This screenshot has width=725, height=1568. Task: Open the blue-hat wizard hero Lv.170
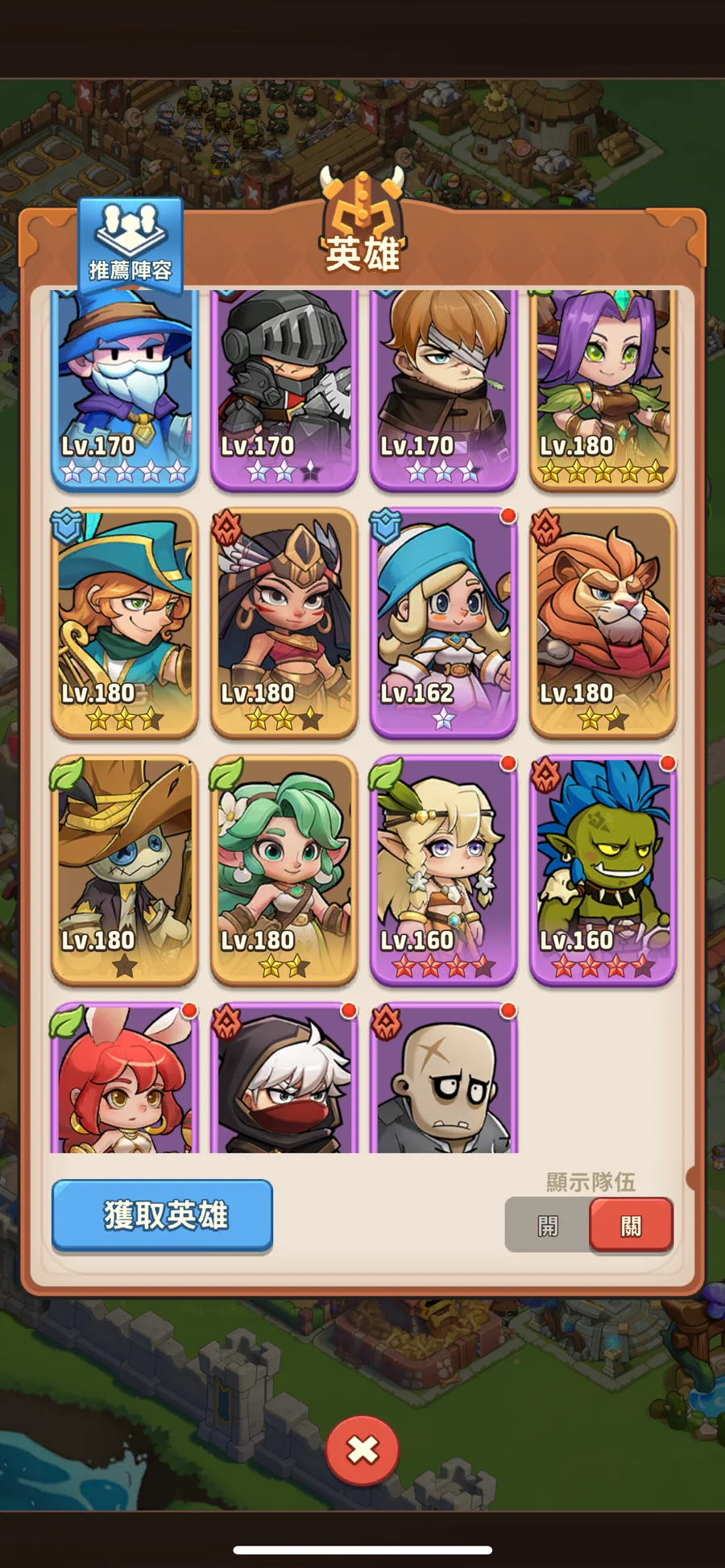point(124,390)
